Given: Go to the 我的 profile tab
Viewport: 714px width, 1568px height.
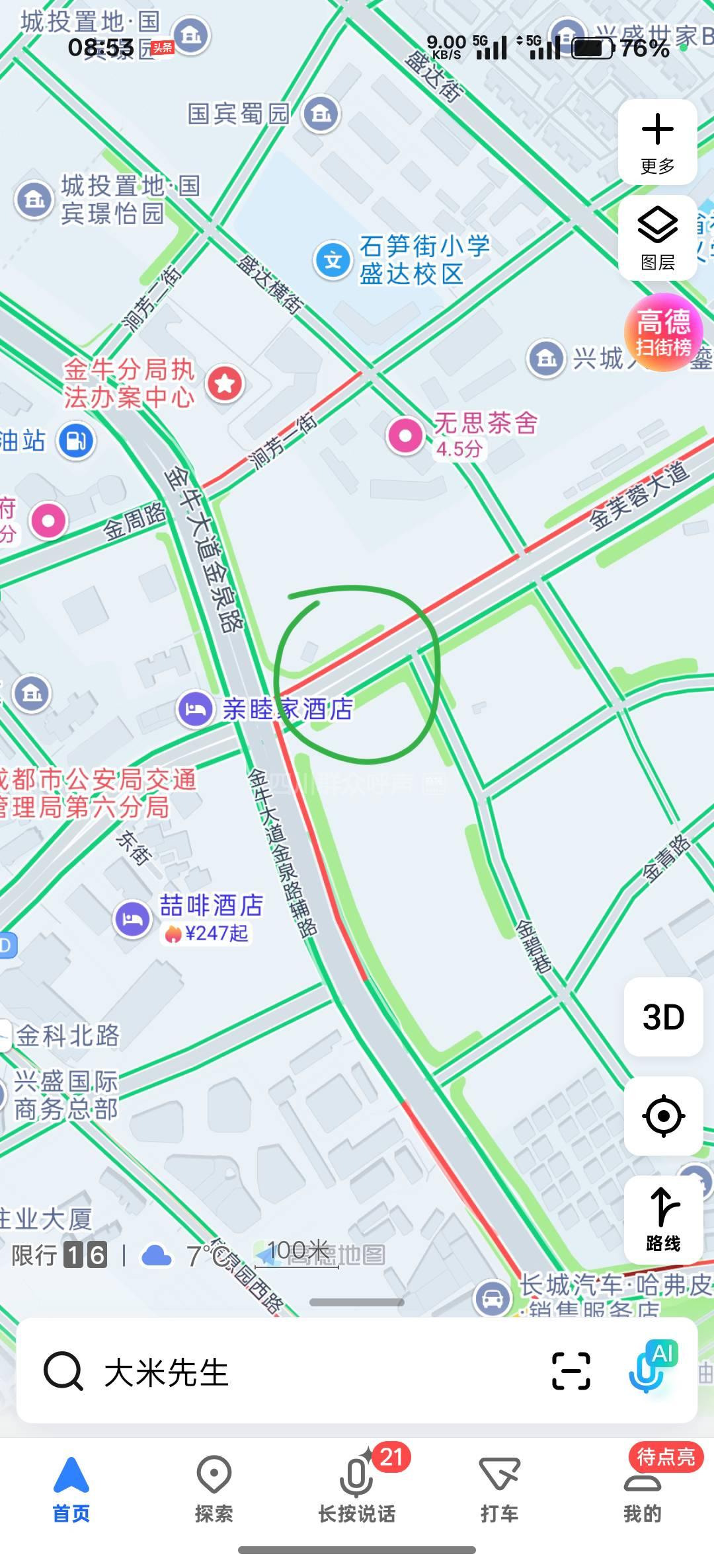Looking at the screenshot, I should (643, 1487).
